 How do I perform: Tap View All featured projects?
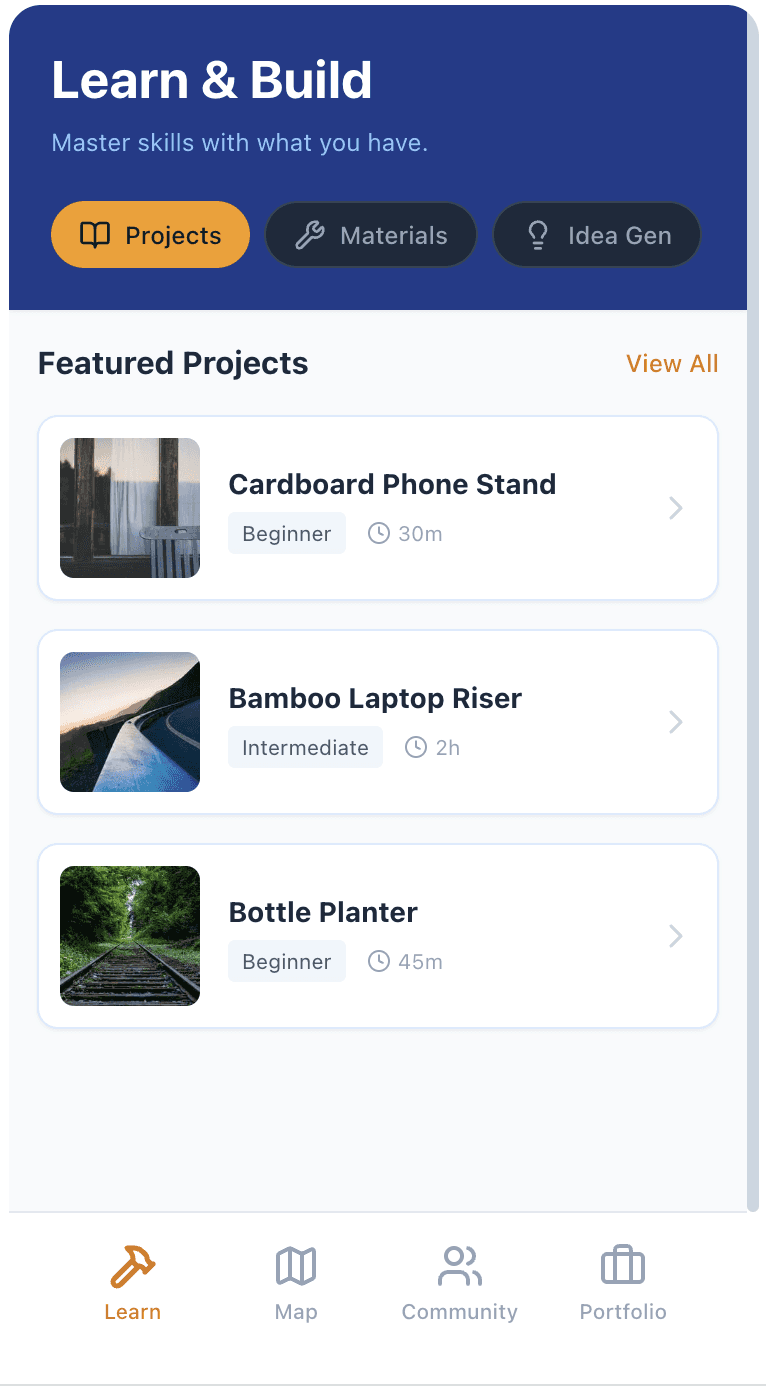point(672,364)
